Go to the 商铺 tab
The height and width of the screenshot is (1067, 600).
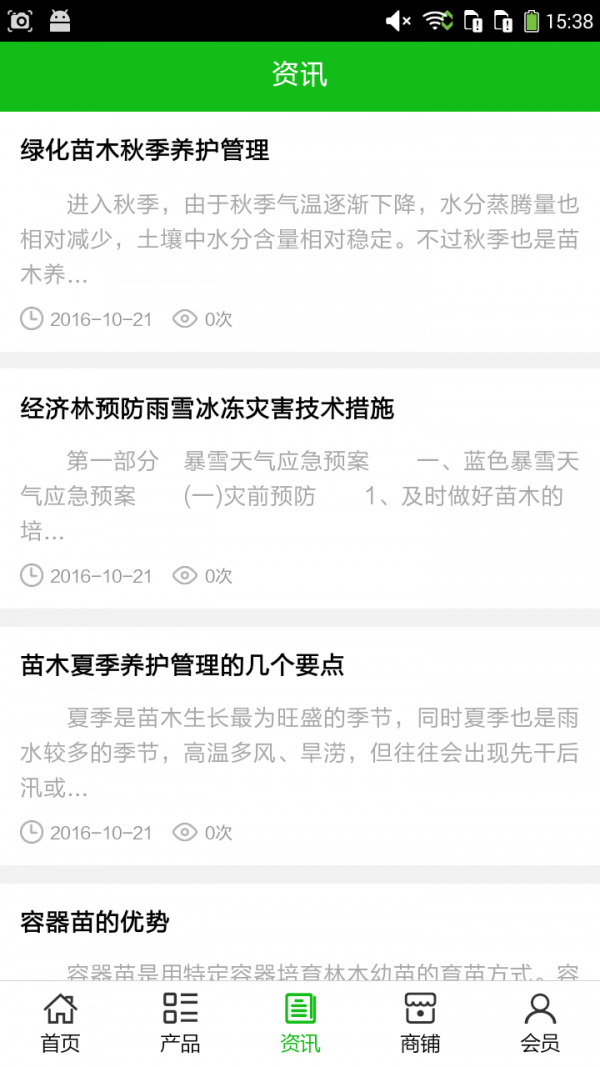pyautogui.click(x=420, y=1023)
